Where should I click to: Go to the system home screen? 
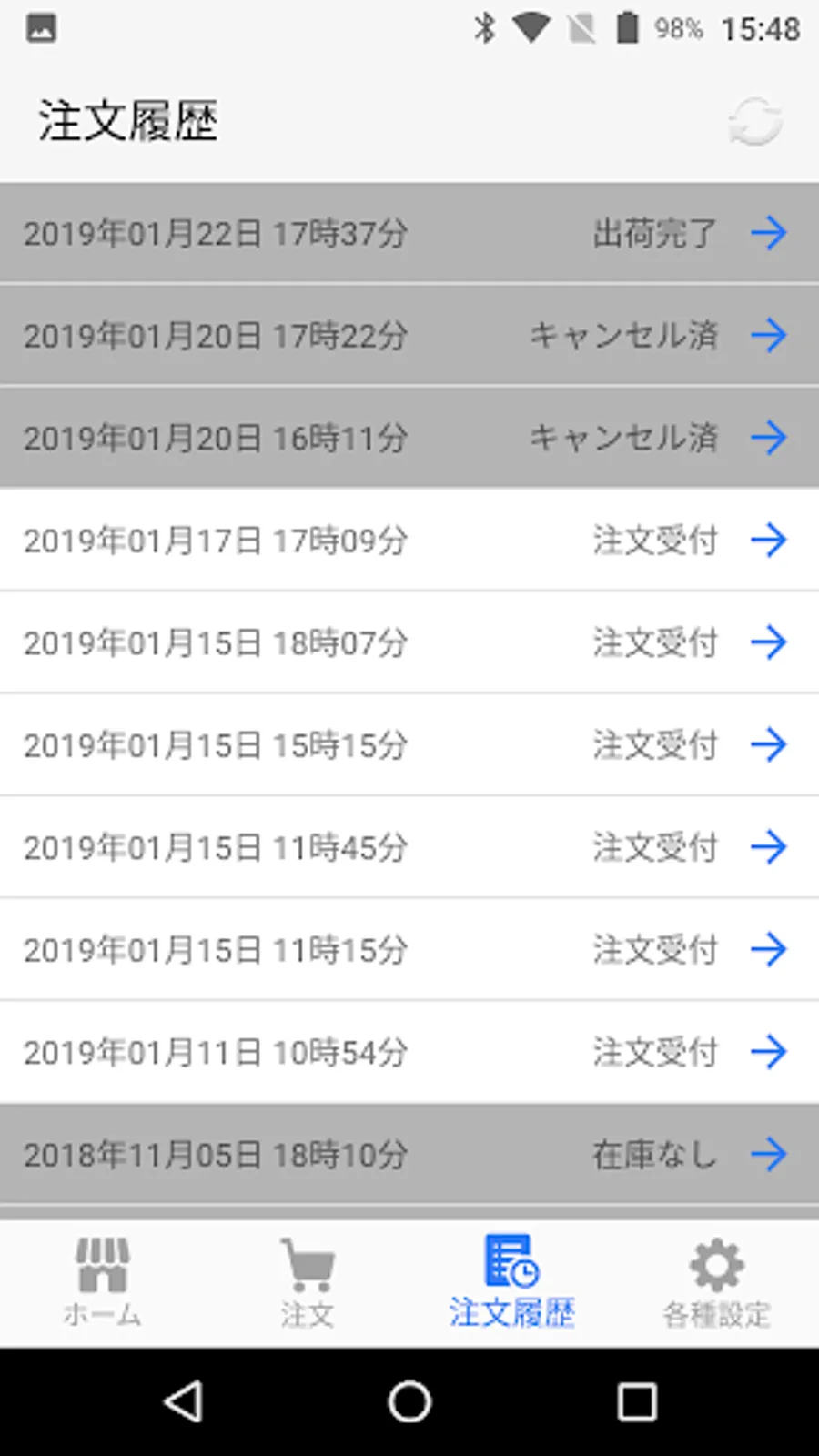point(409,1401)
